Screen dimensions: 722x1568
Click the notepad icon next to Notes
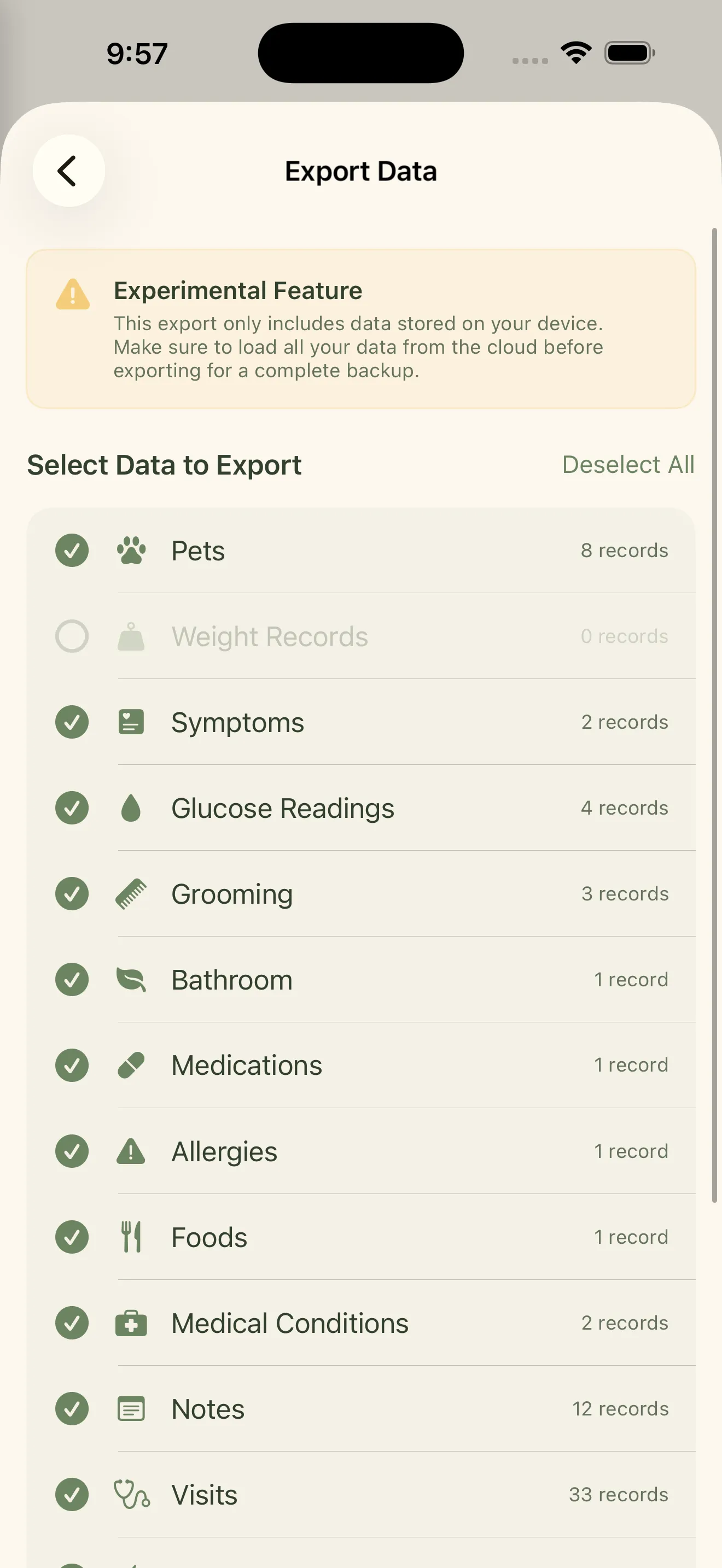(131, 1408)
